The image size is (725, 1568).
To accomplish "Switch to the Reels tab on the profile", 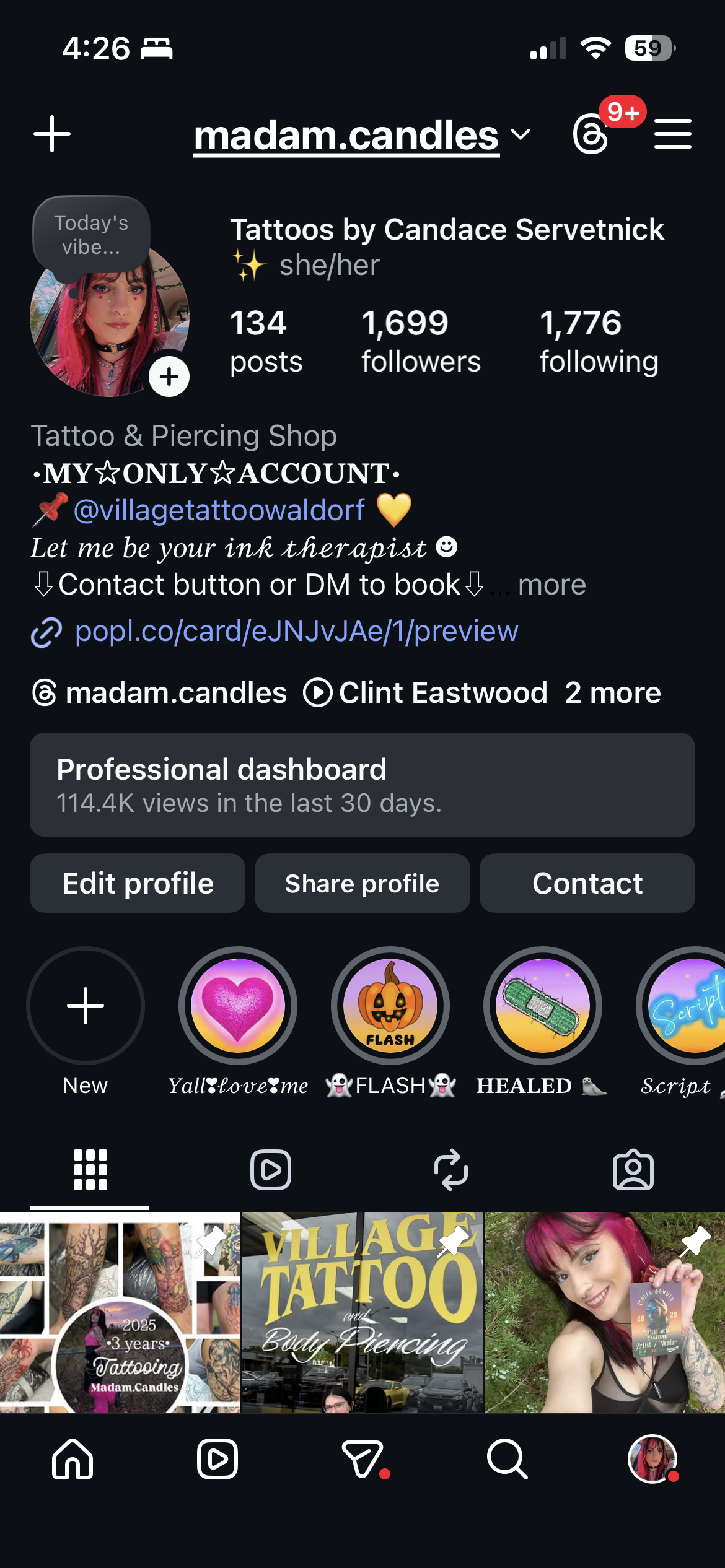I will tap(271, 1170).
